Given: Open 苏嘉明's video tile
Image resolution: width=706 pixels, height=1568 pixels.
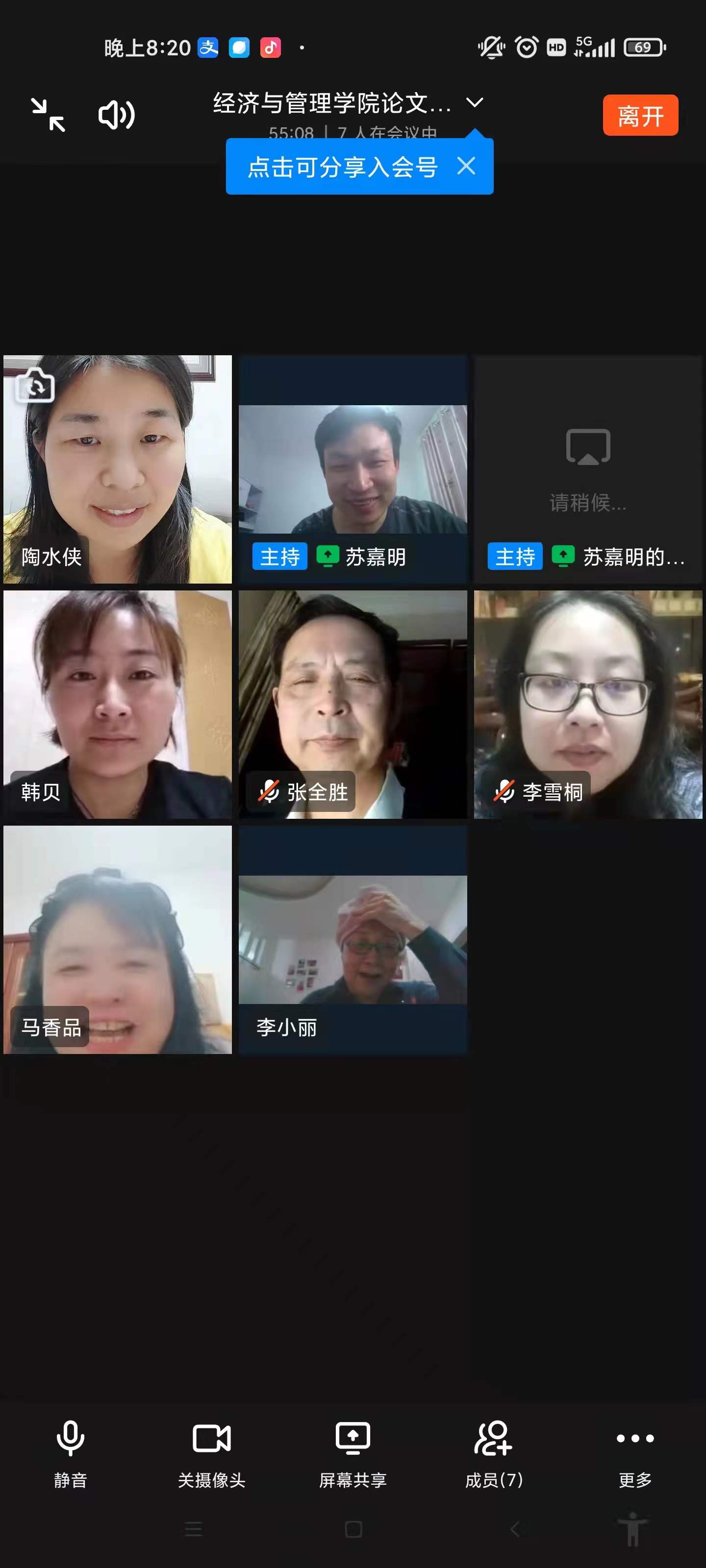Looking at the screenshot, I should 353,469.
